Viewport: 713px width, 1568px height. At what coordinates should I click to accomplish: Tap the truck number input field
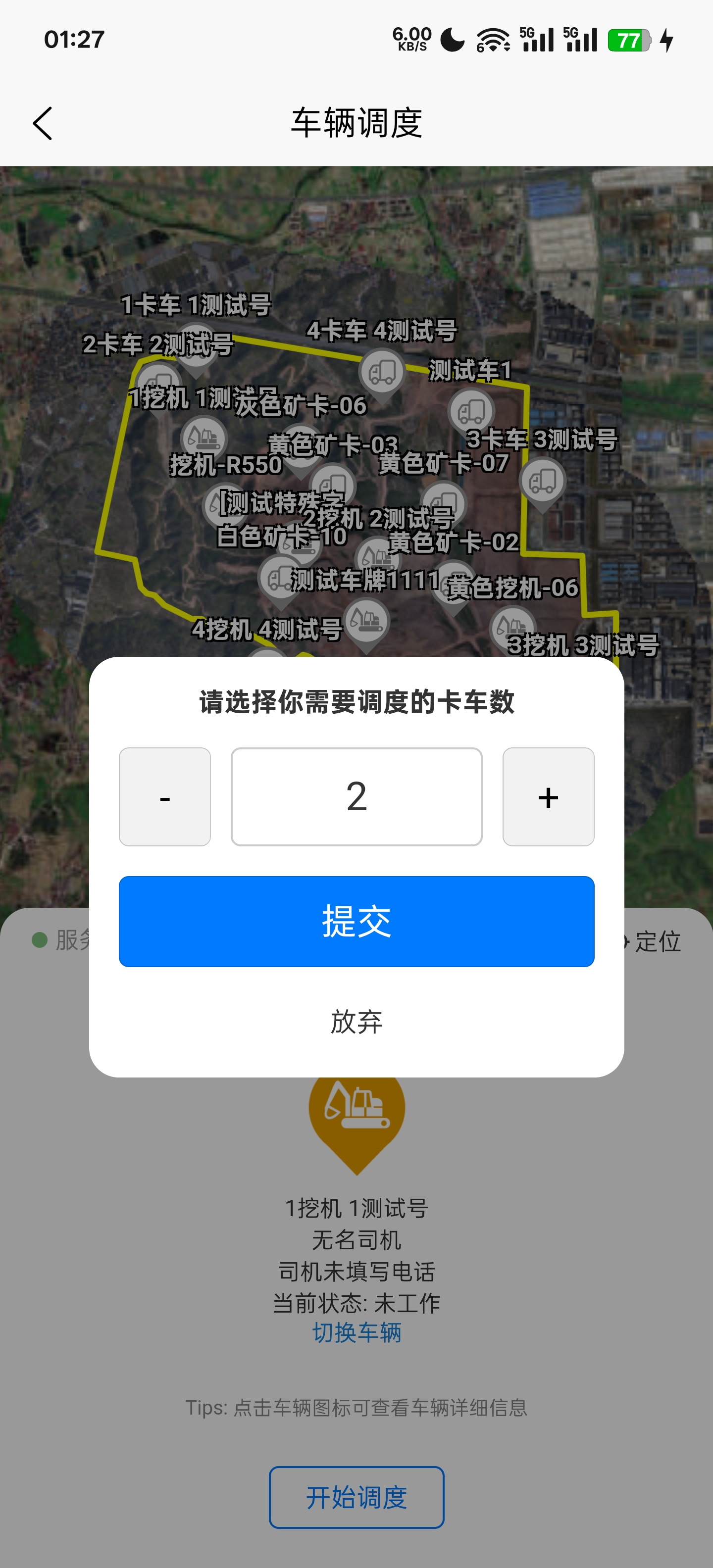356,796
